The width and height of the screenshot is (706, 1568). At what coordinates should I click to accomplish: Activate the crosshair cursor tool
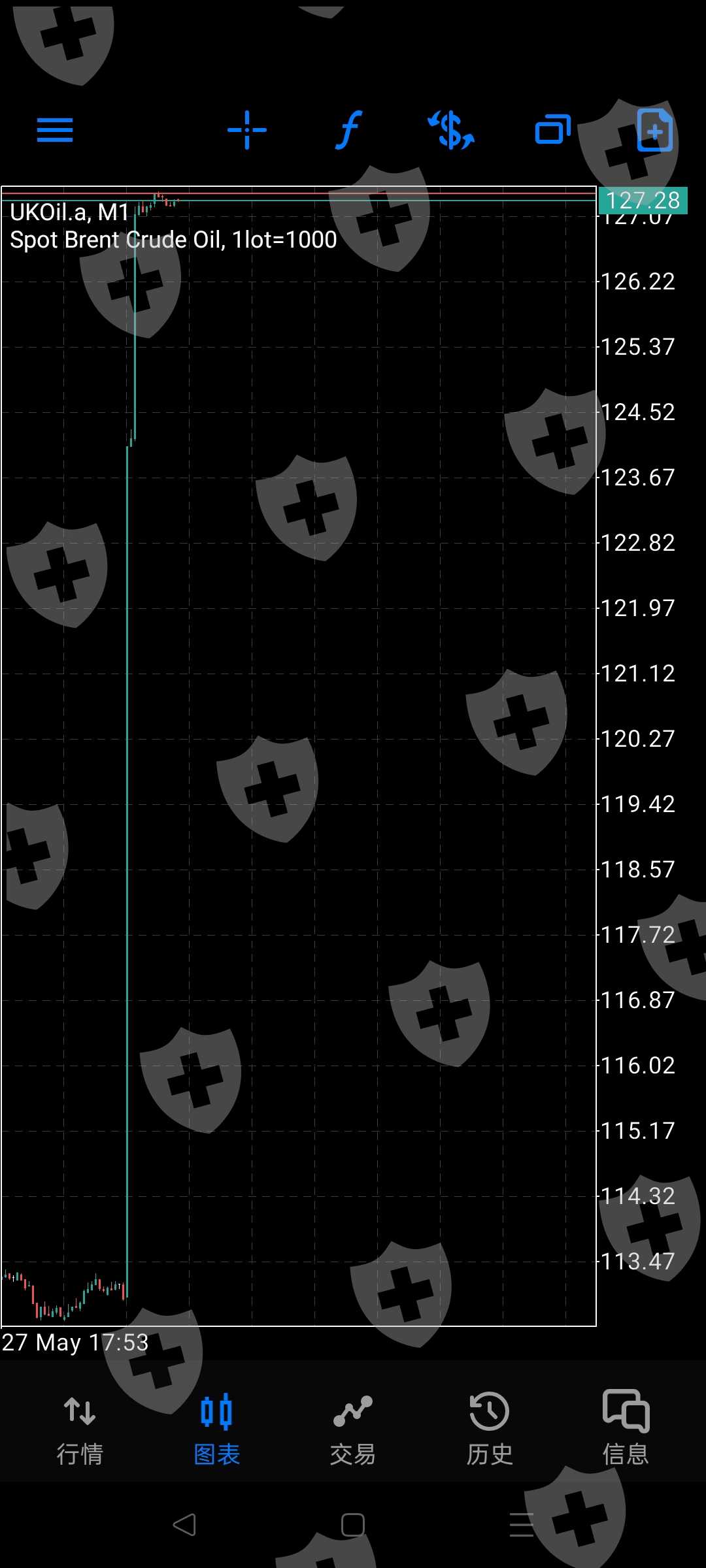coord(246,130)
